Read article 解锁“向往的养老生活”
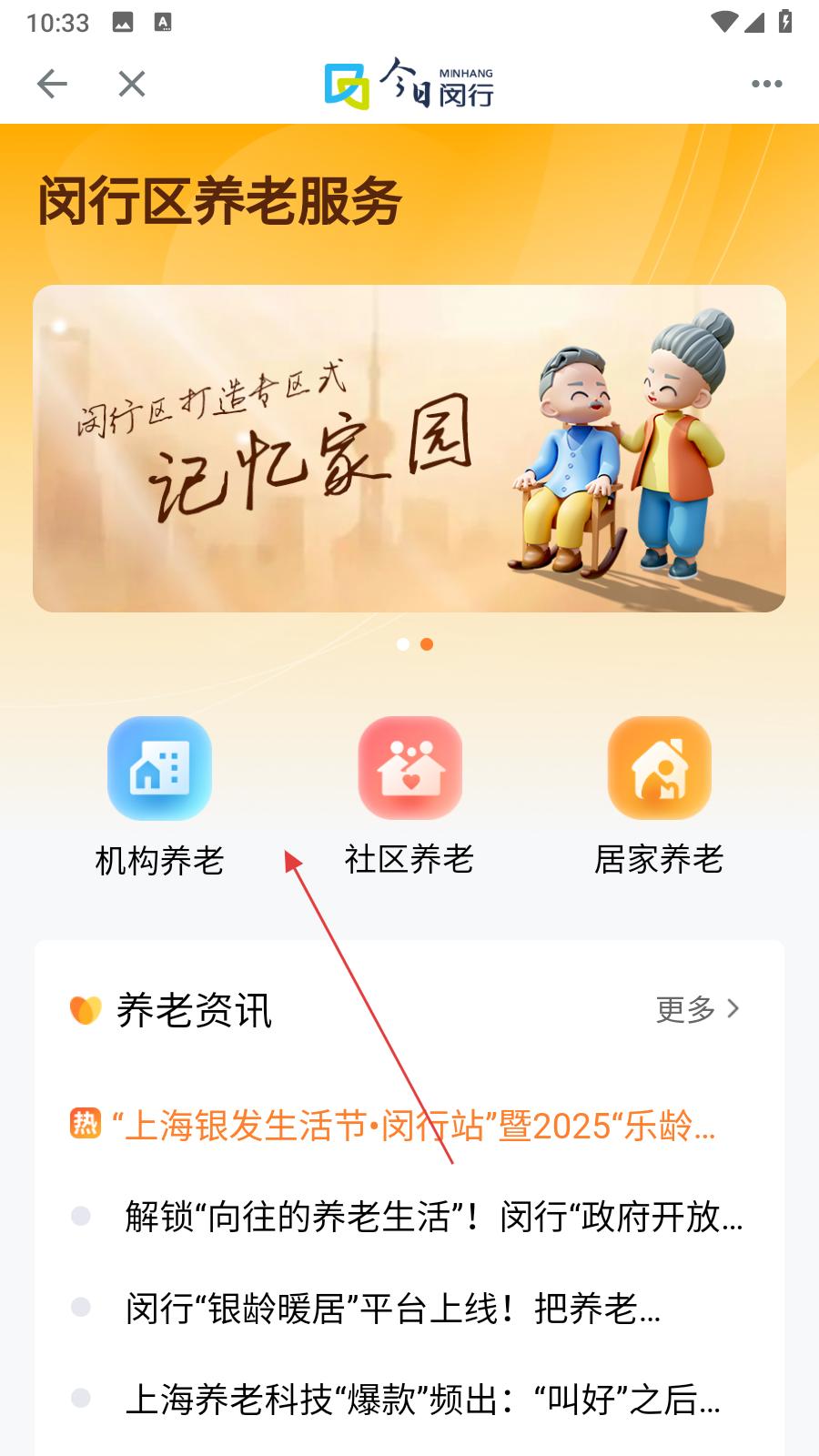The width and height of the screenshot is (819, 1456). pos(433,1217)
